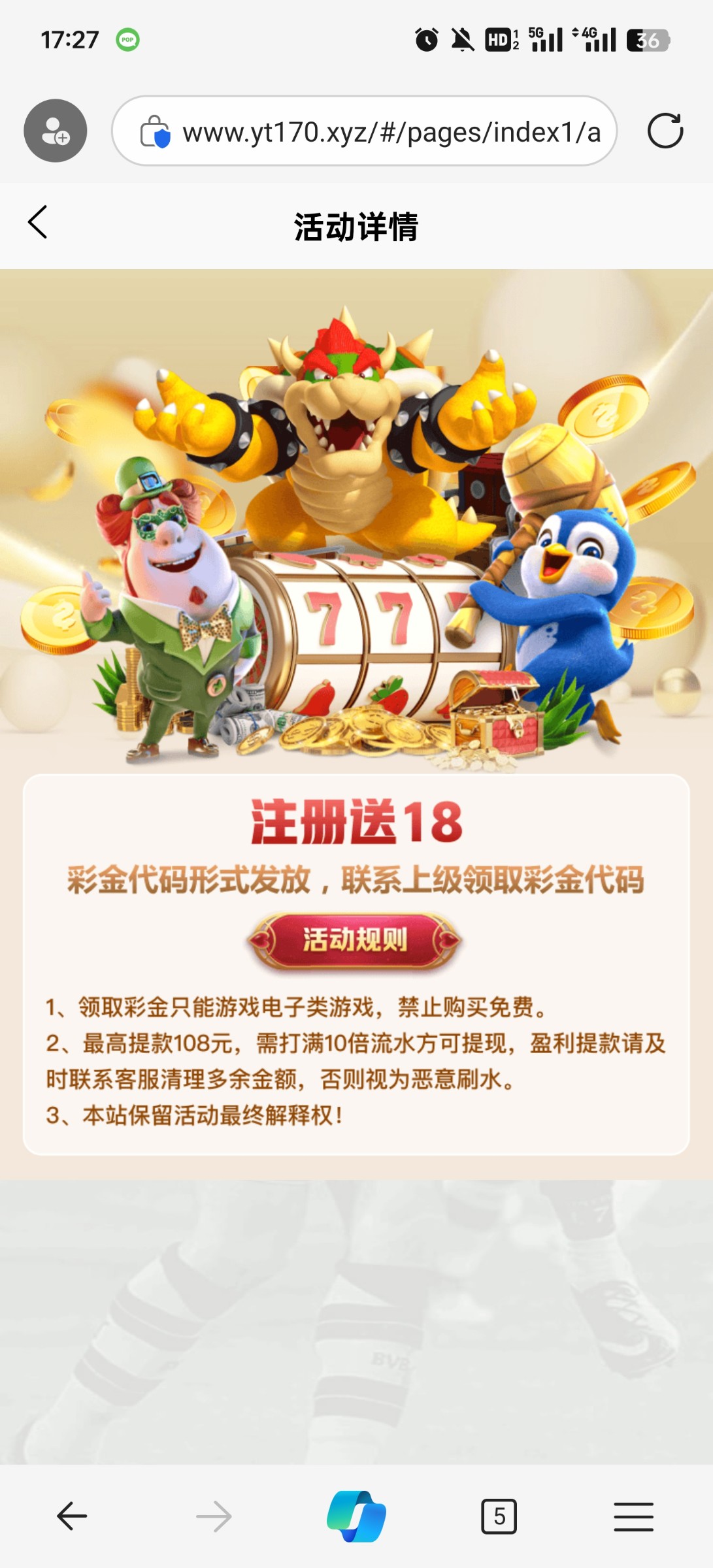Navigate back in browser history
Screen dimensions: 713x1568
[x=72, y=1516]
